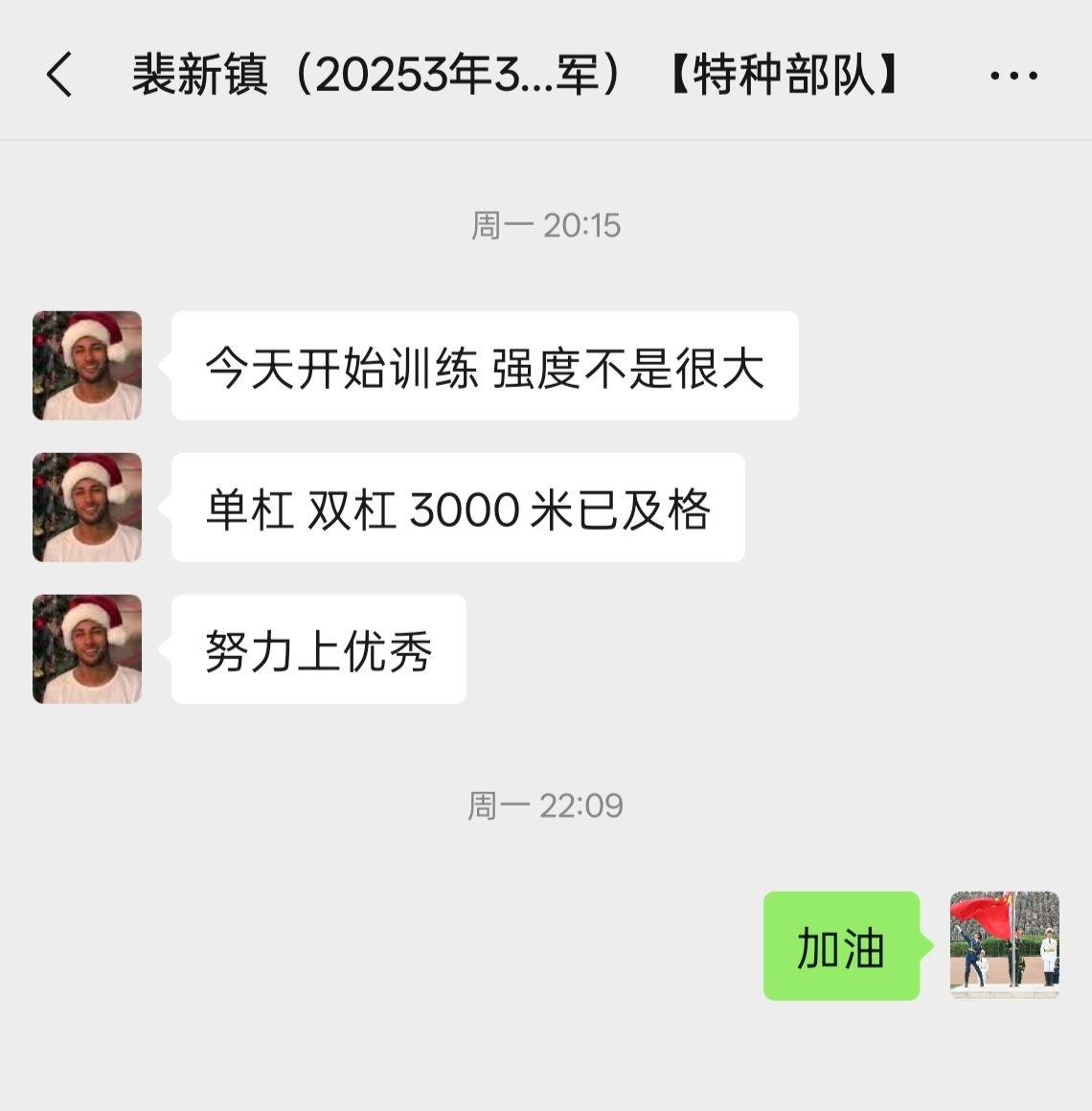1092x1111 pixels.
Task: Select the chat title 裴新镇（20253年3...军）
Action: (383, 77)
